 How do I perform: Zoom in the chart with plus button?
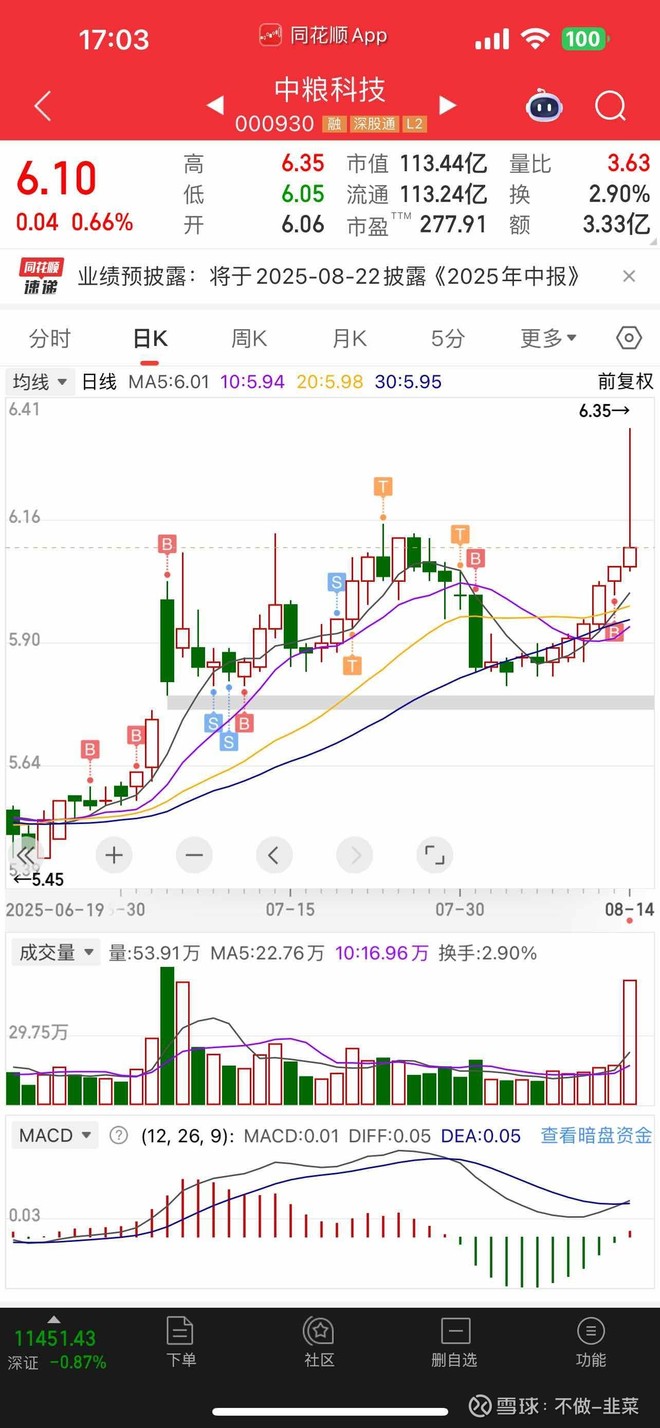114,855
